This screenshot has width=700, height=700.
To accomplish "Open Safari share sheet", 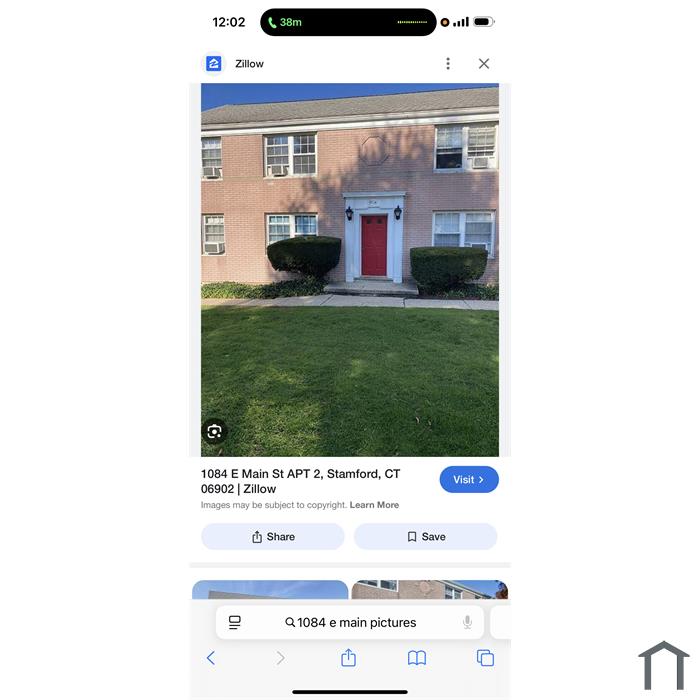I will tap(348, 658).
